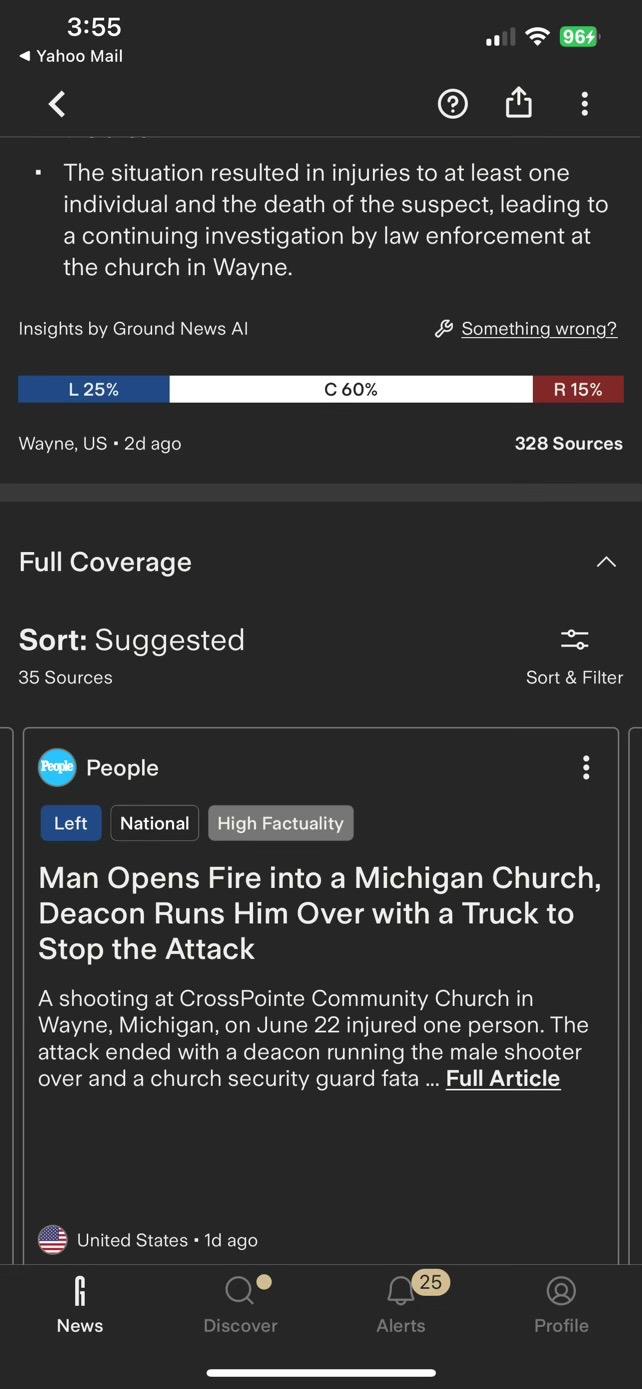Open the Alerts tab
Image resolution: width=642 pixels, height=1389 pixels.
click(x=401, y=1305)
